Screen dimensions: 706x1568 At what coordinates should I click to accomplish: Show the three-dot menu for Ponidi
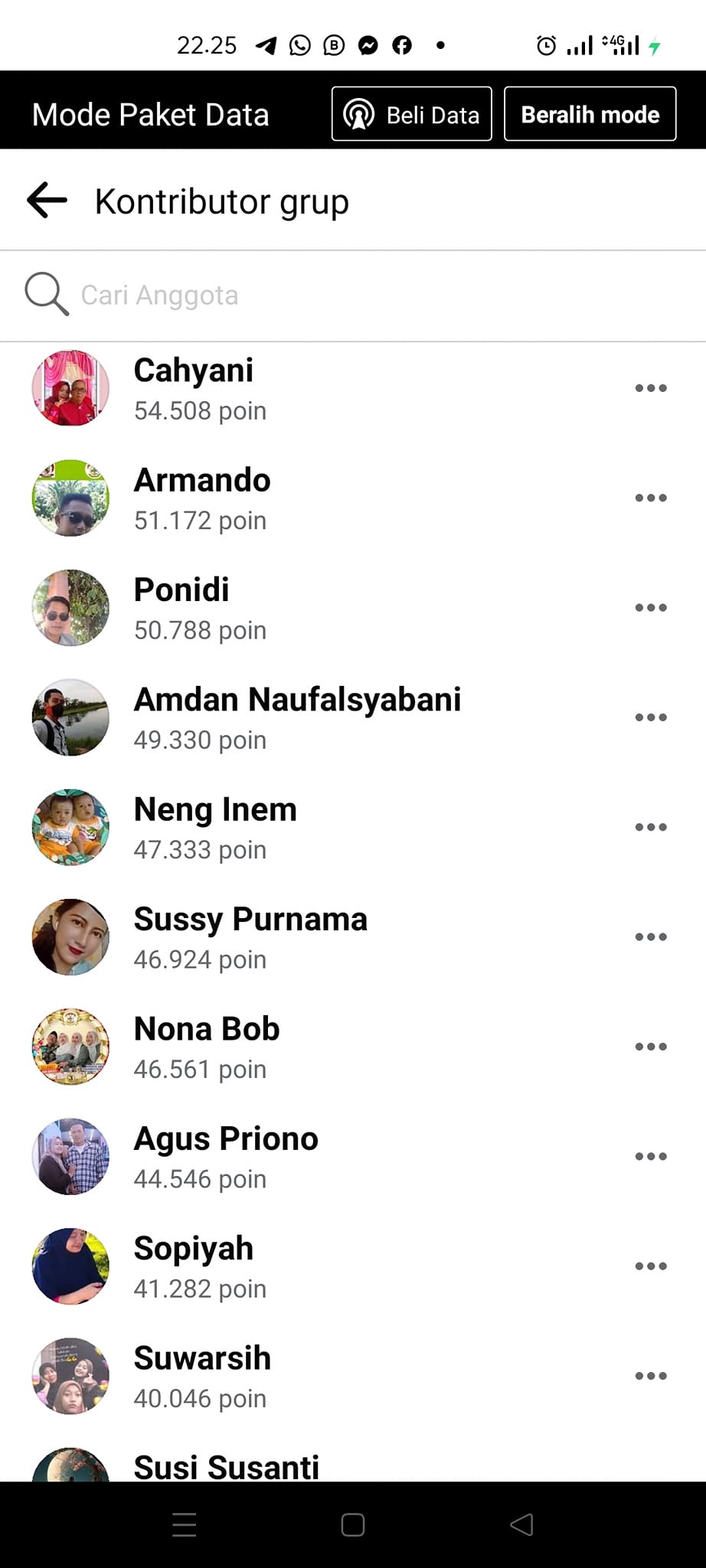coord(650,608)
